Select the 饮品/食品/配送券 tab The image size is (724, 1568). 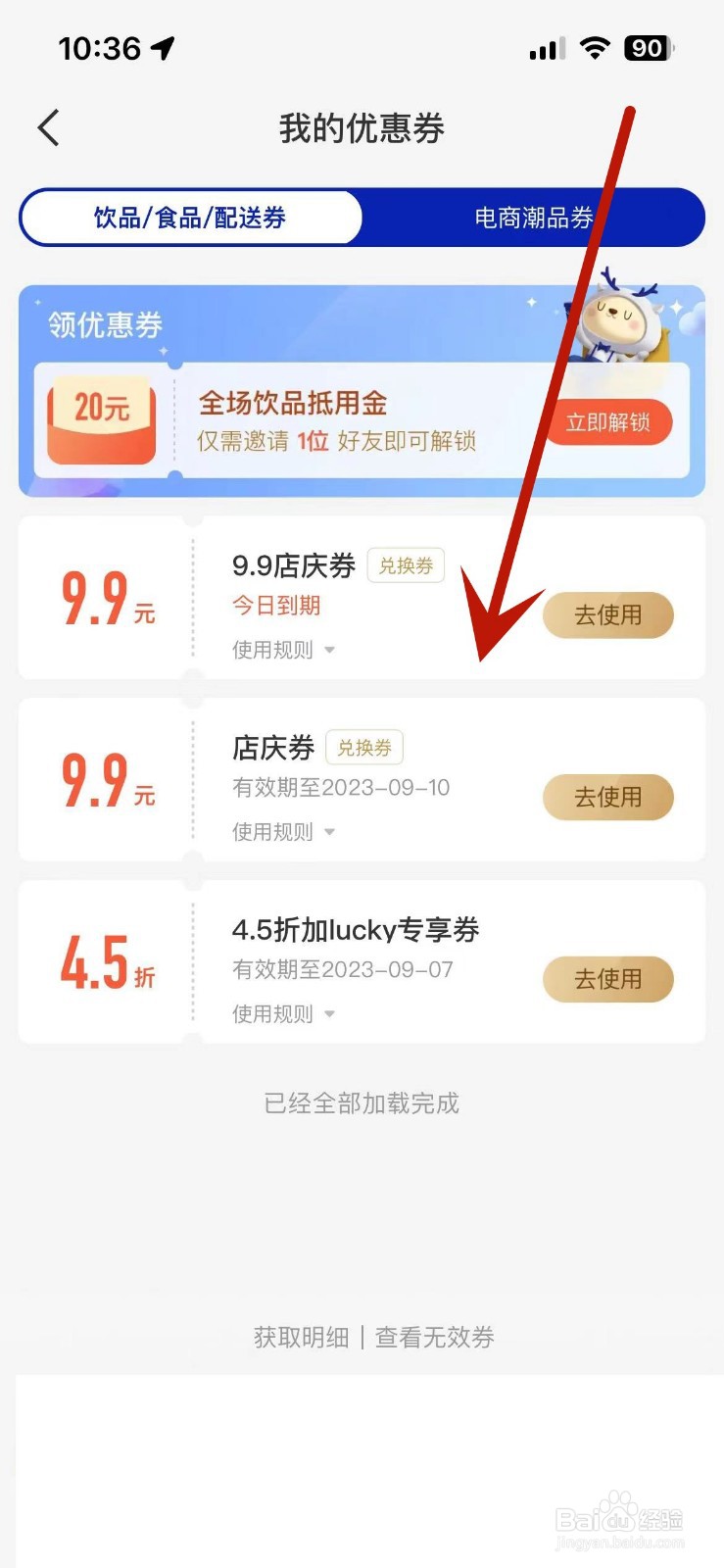pyautogui.click(x=189, y=217)
